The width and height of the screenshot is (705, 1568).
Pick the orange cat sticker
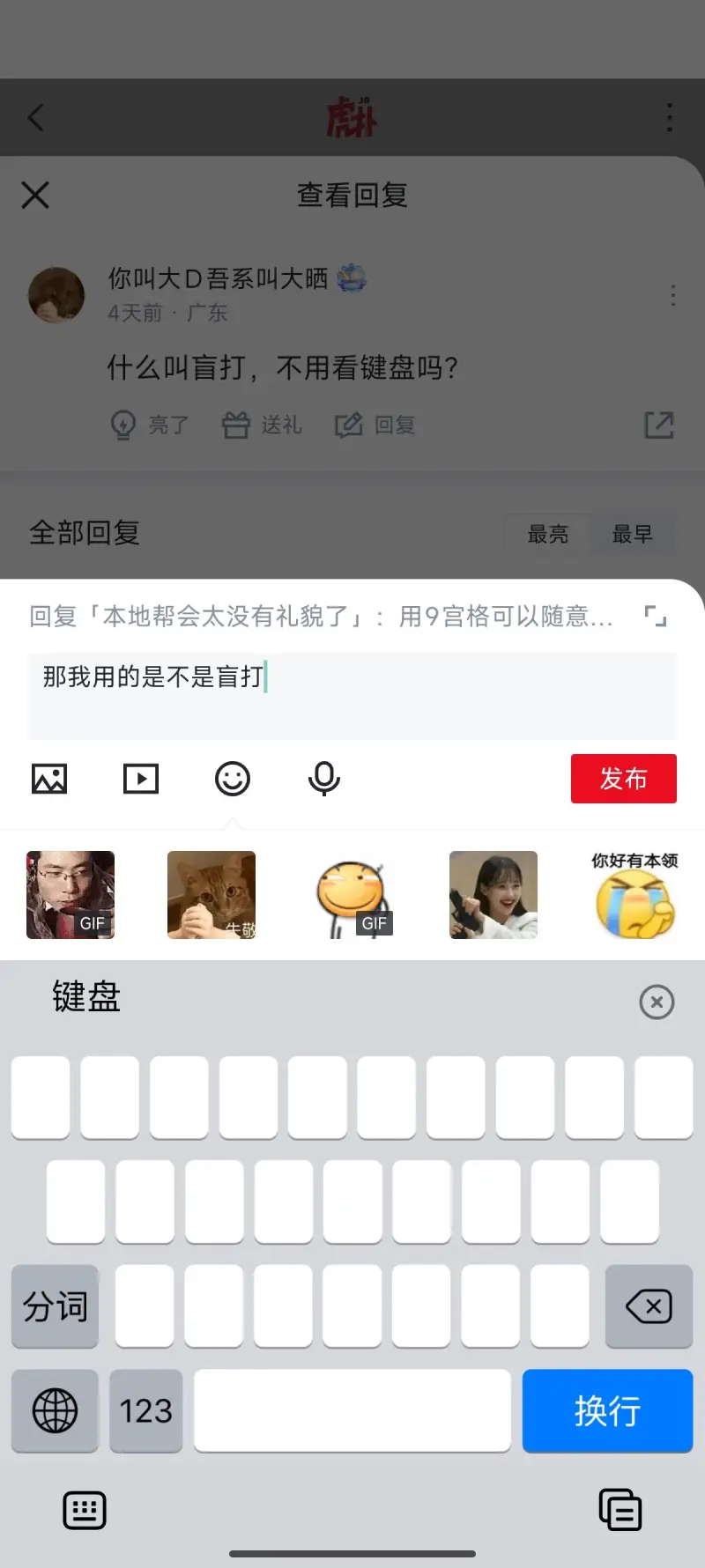(x=211, y=895)
